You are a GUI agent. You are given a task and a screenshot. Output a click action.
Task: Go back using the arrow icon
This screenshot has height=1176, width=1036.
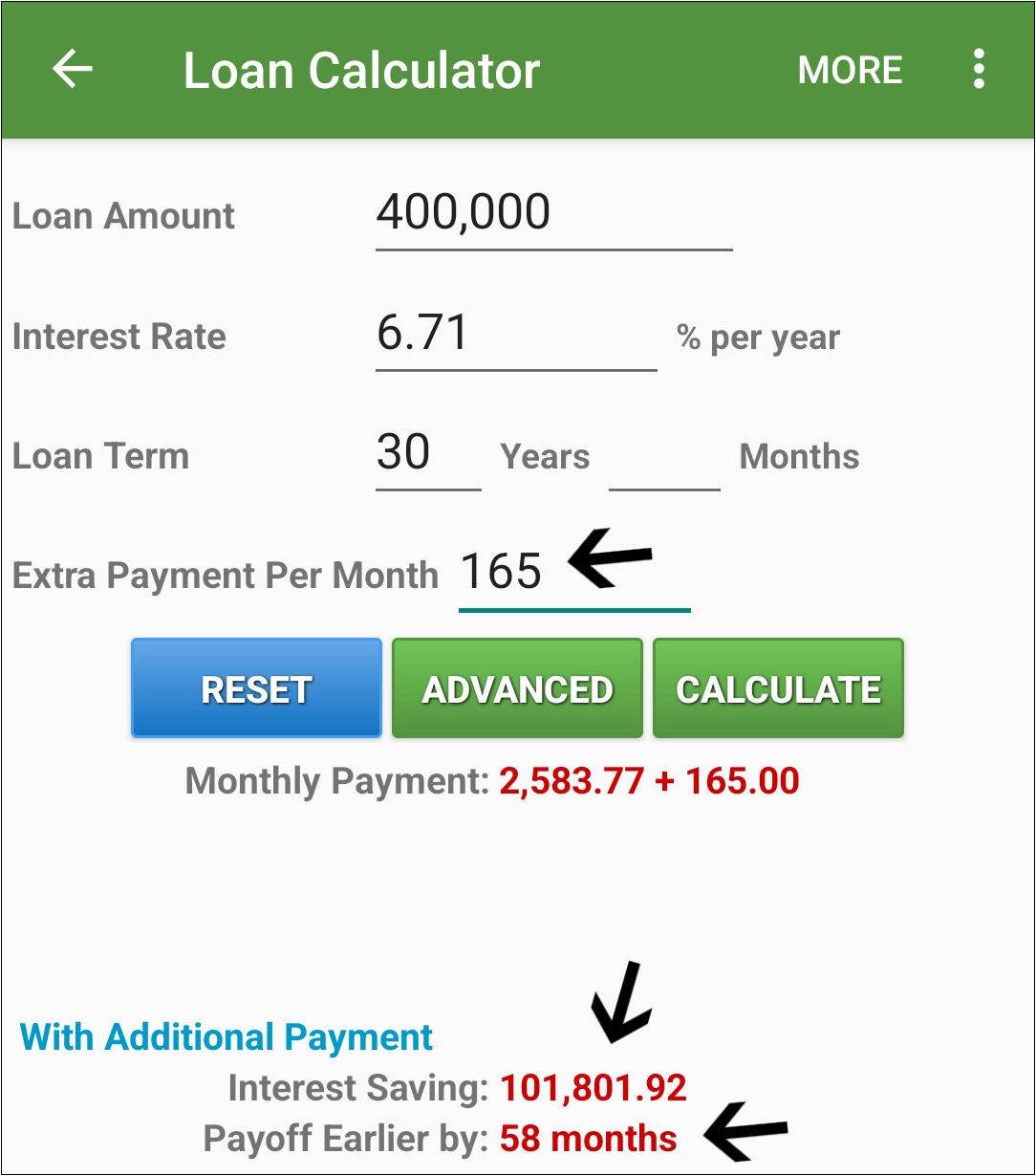click(x=72, y=70)
